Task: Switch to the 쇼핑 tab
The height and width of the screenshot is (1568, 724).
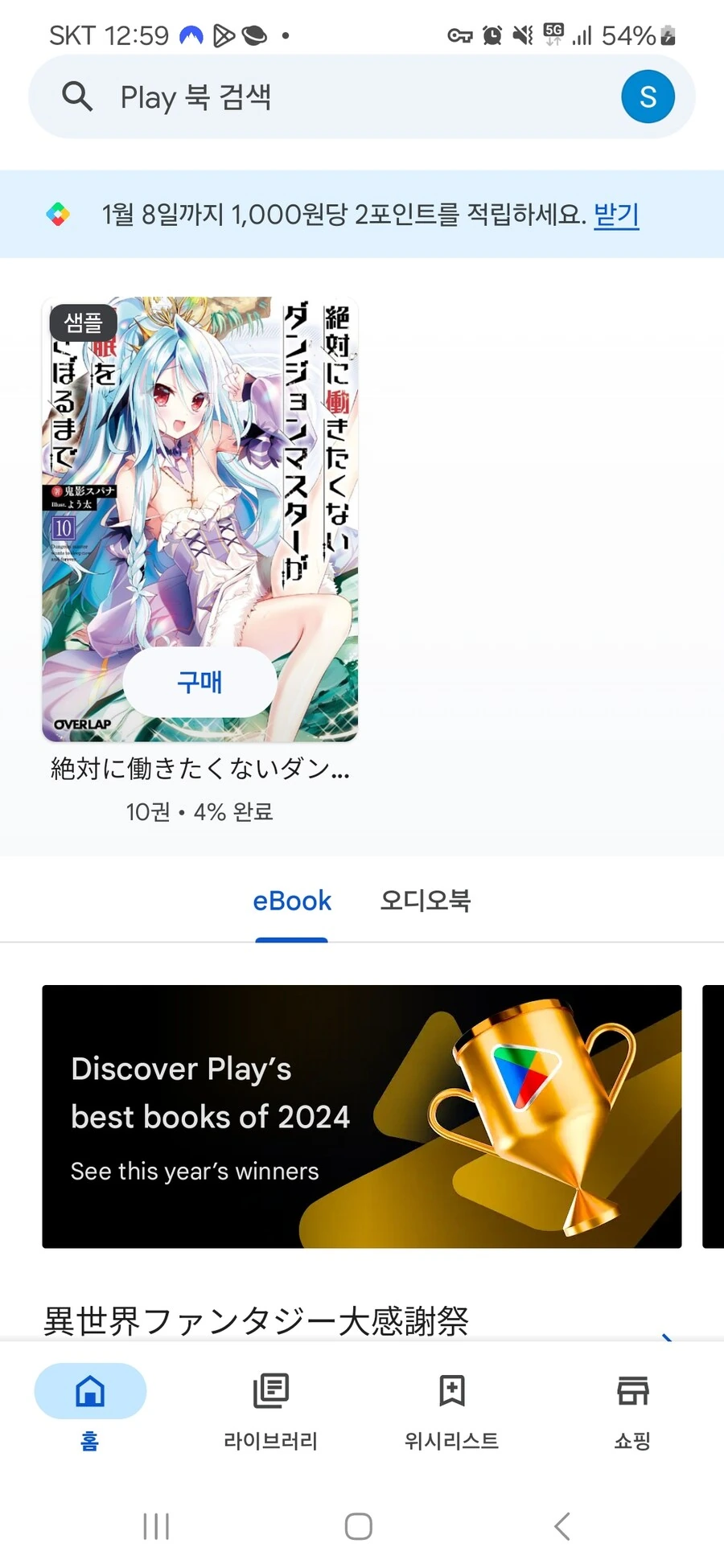Action: pos(632,1411)
